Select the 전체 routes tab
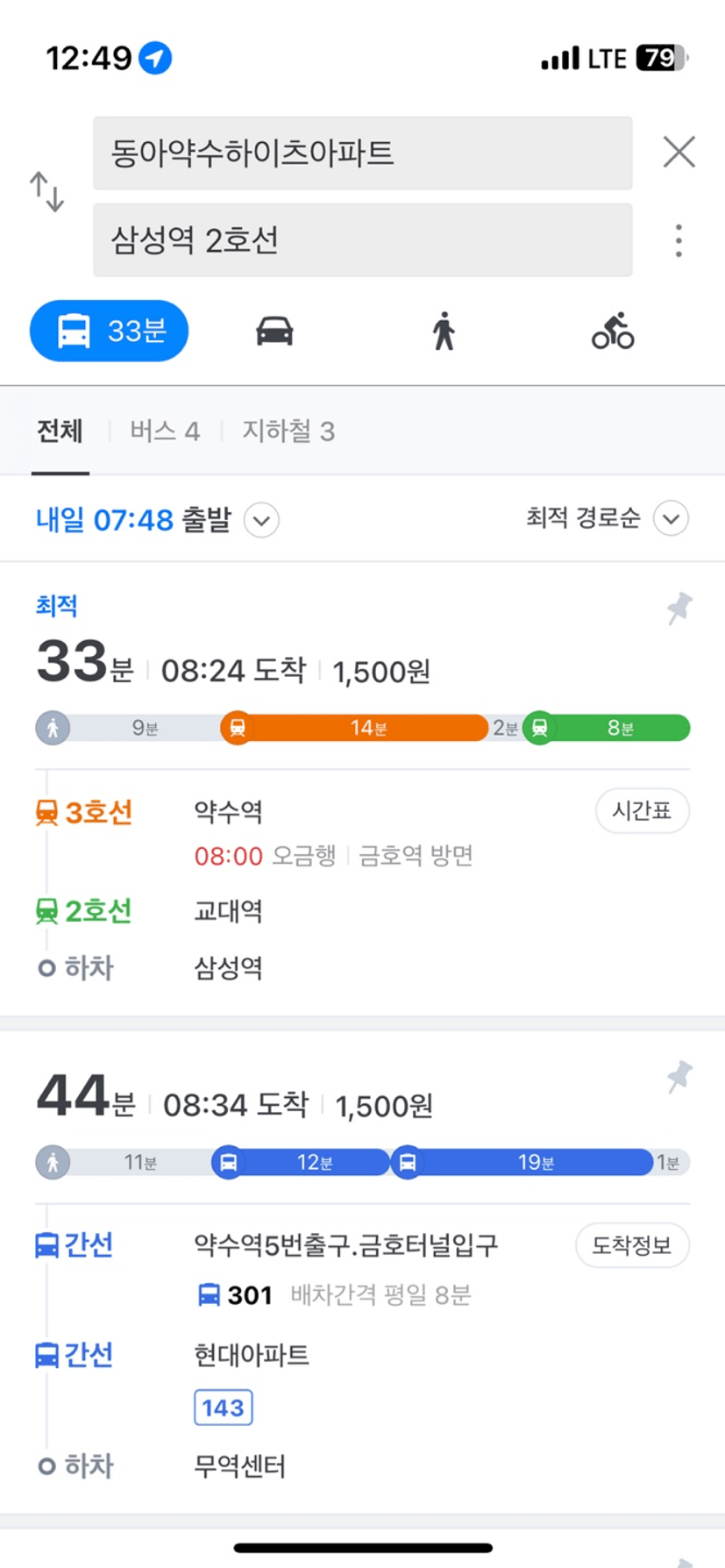 [60, 431]
